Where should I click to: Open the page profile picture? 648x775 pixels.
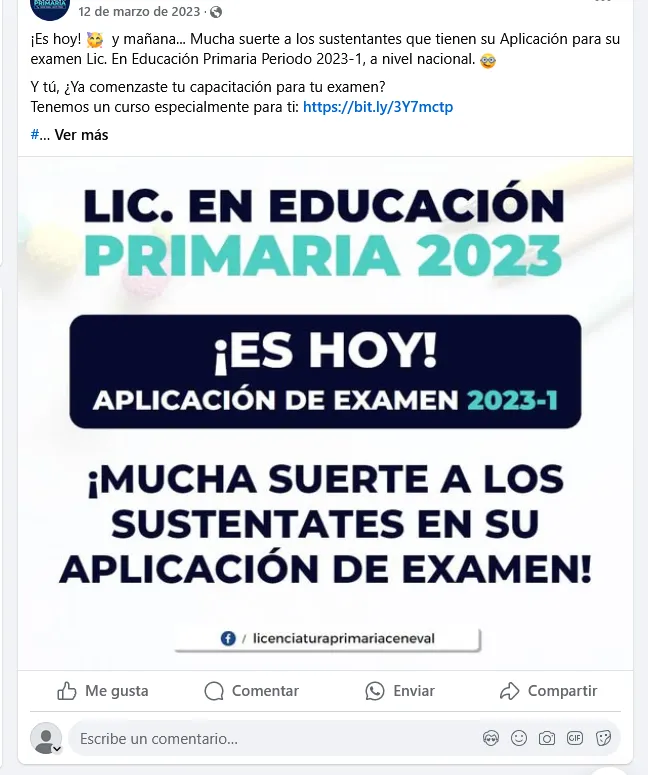click(50, 8)
